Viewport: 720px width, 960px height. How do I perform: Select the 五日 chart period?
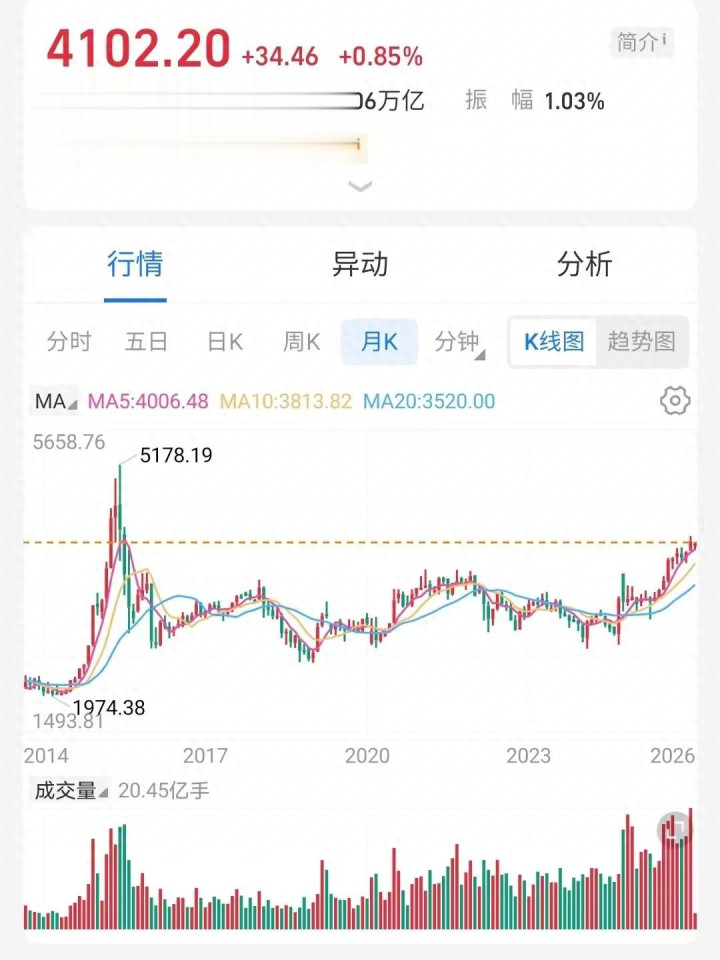(x=146, y=342)
